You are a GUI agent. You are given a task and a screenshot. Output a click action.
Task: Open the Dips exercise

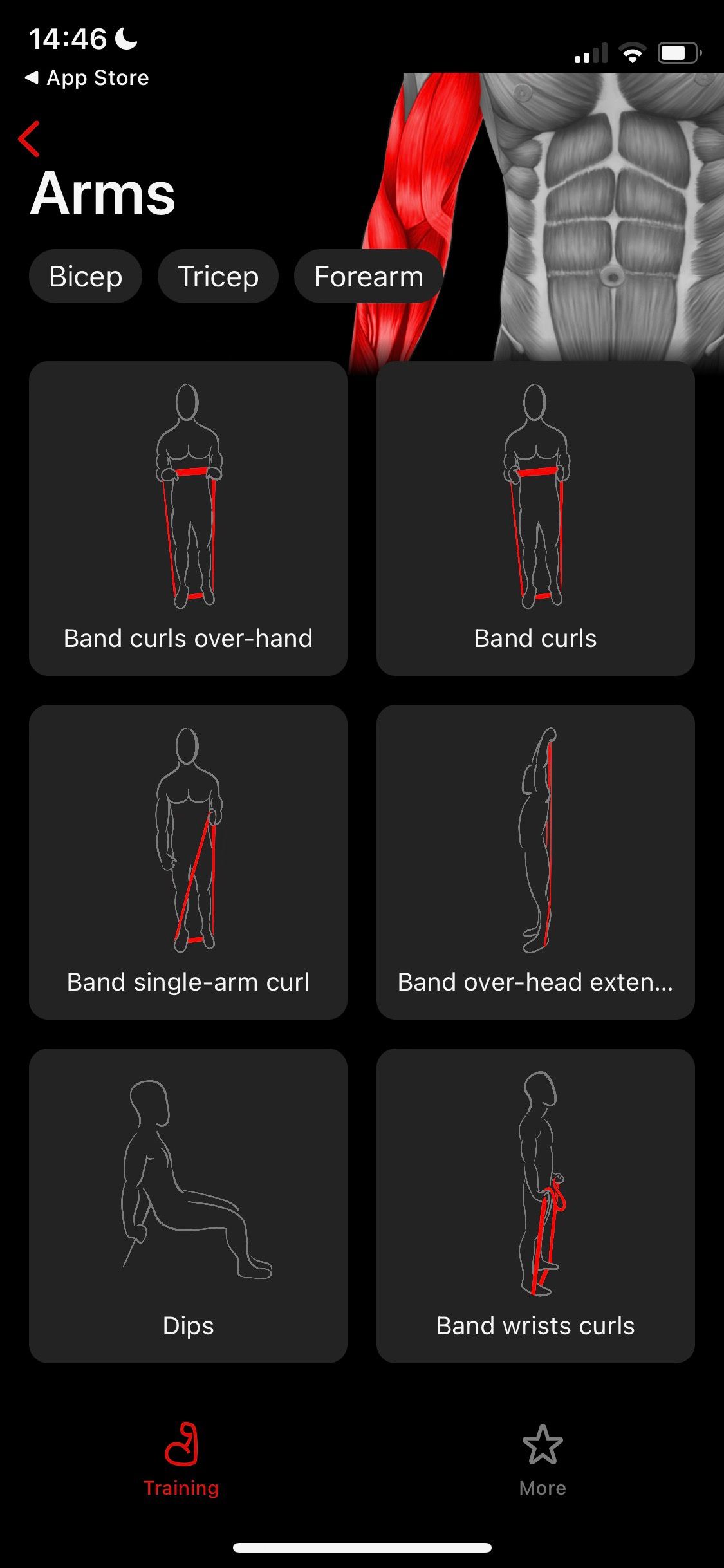click(x=188, y=1206)
